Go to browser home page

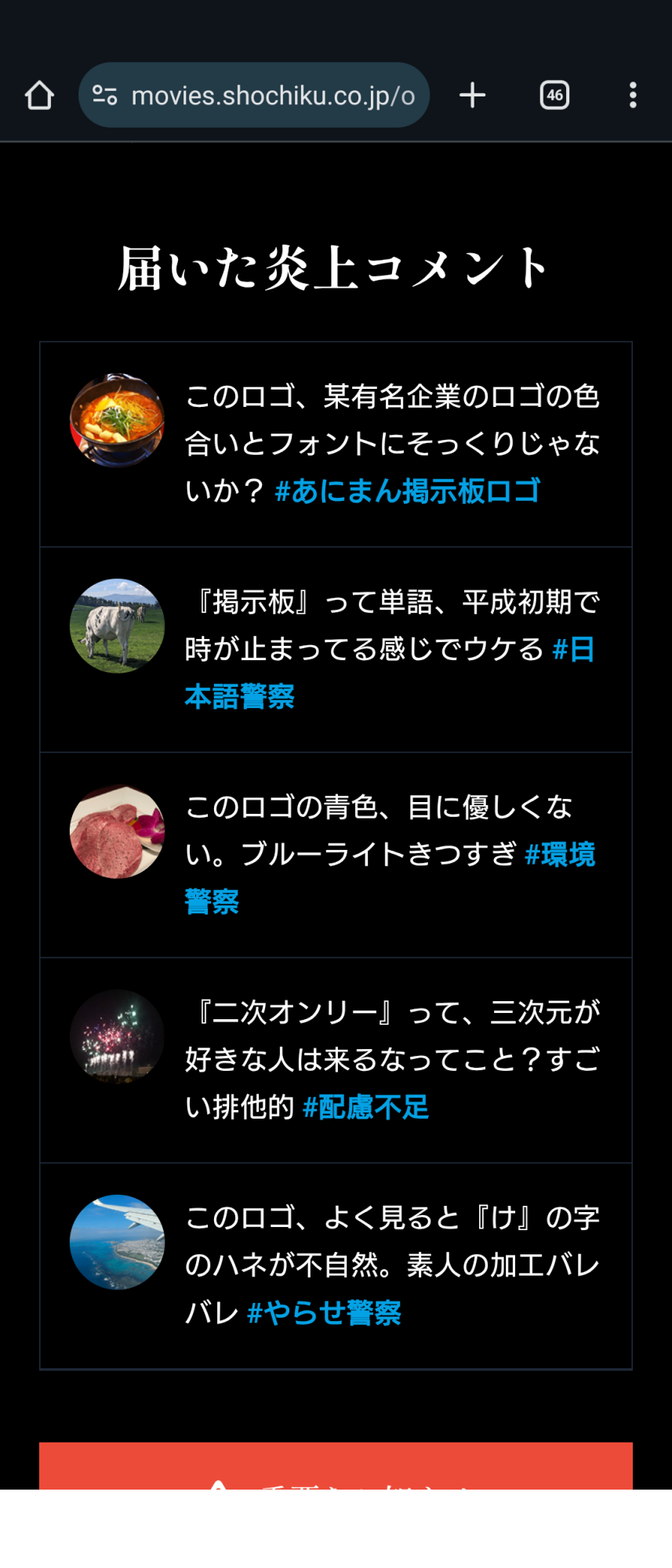[39, 96]
